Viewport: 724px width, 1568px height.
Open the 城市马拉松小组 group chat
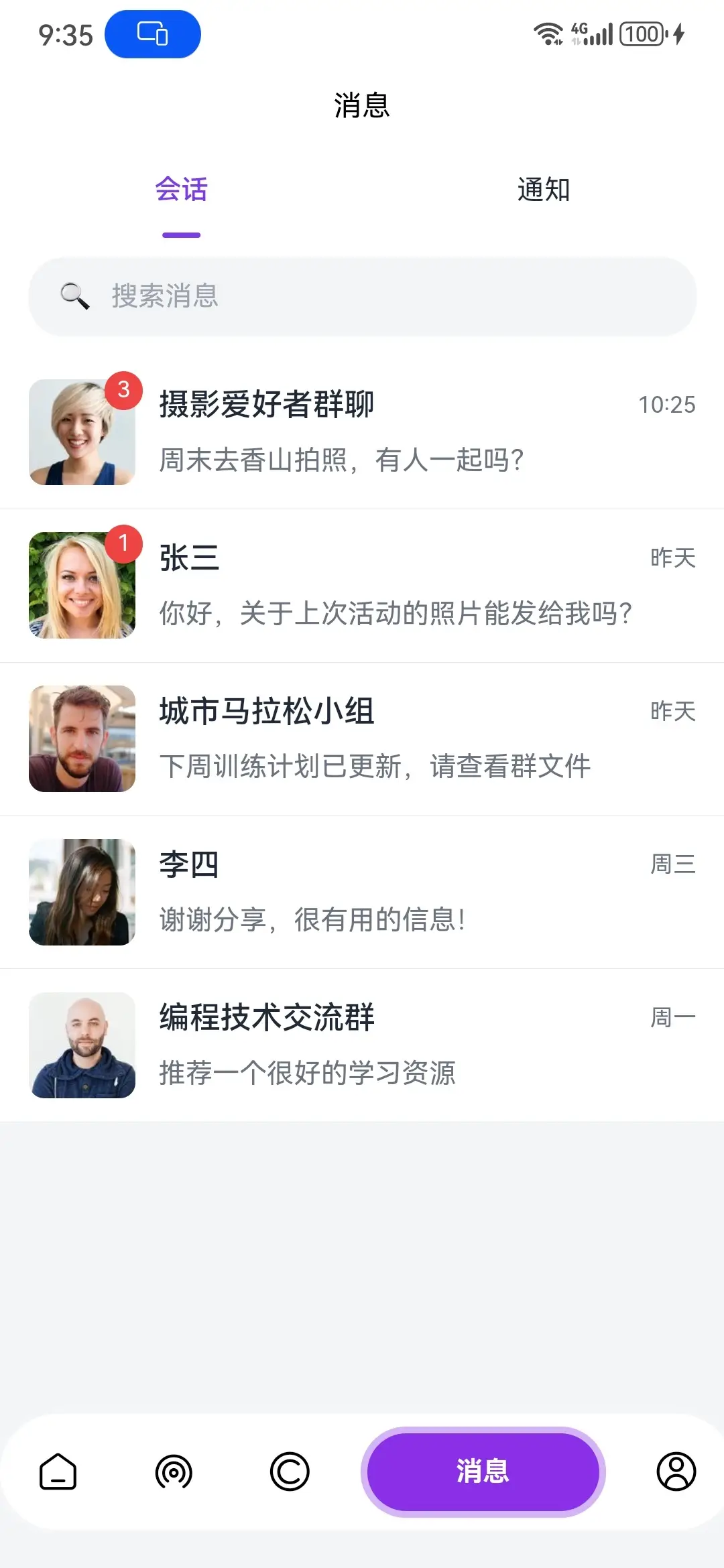362,738
